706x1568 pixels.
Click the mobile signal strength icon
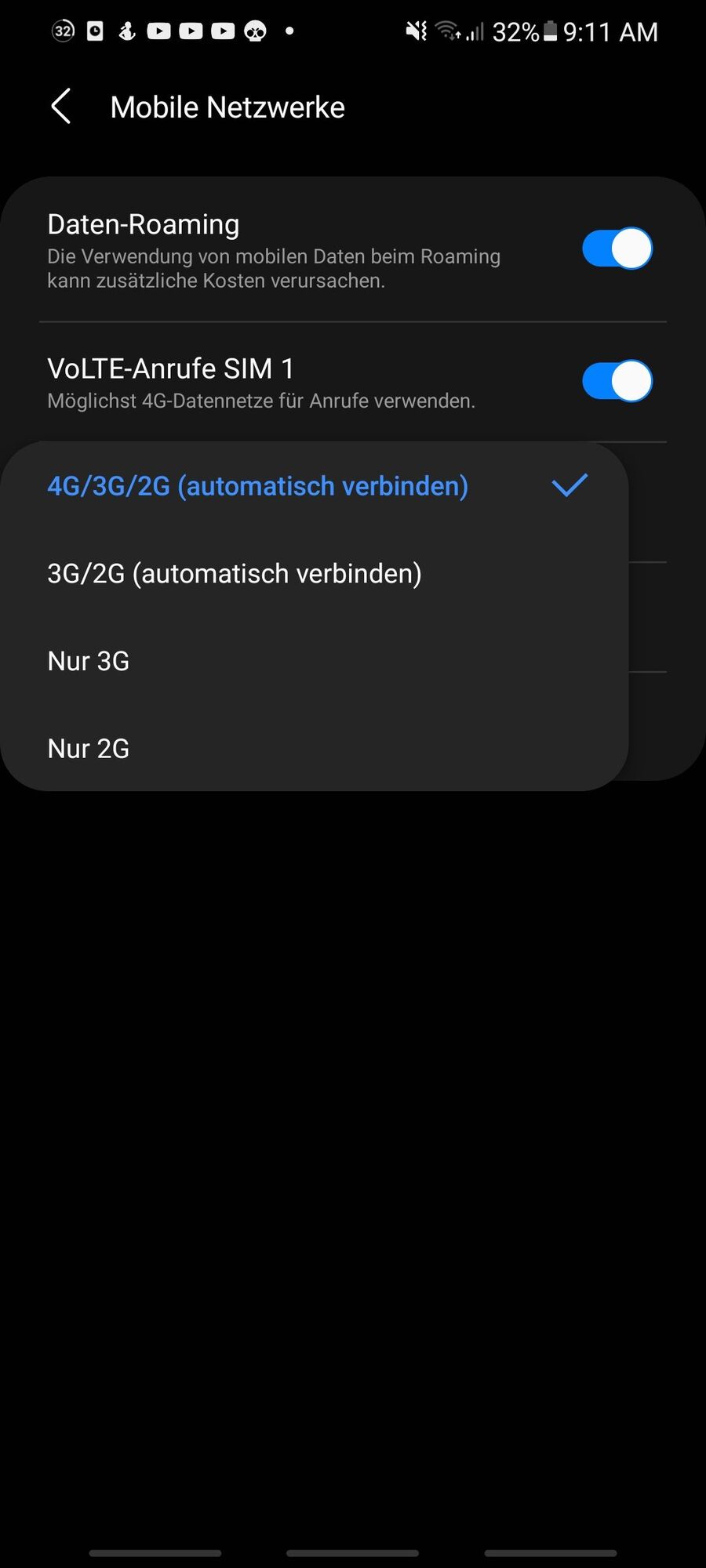coord(477,31)
